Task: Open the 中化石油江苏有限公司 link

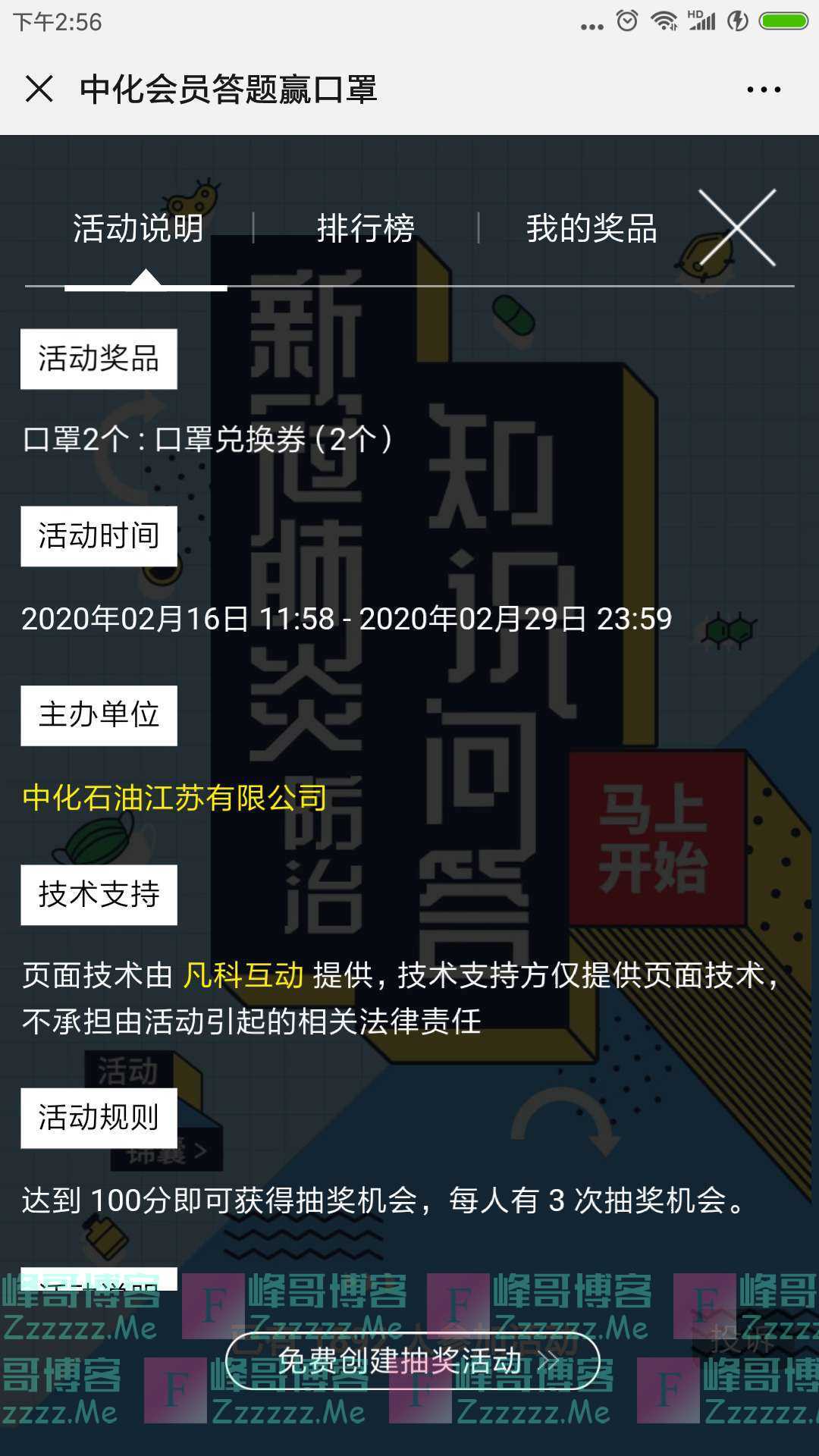Action: (175, 795)
